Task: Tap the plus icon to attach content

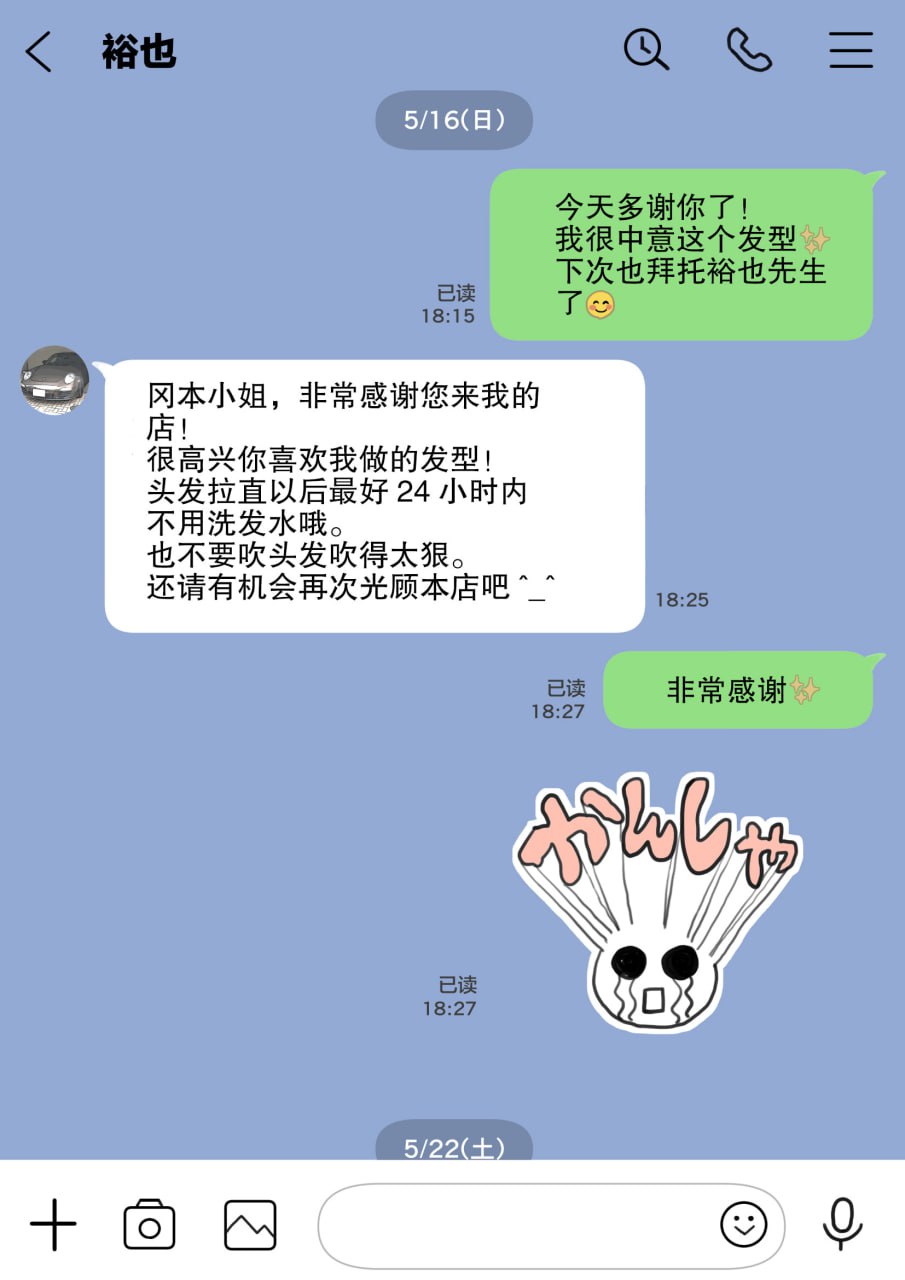Action: click(x=53, y=1222)
